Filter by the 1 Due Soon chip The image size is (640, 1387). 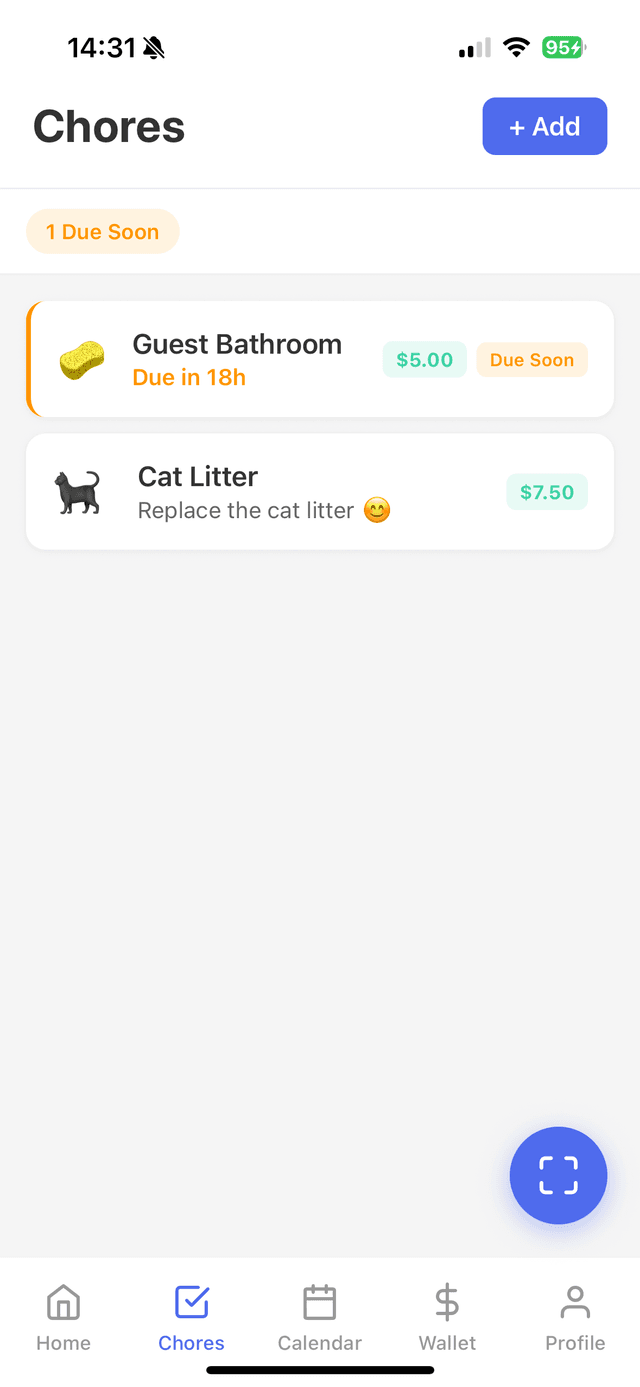pos(103,232)
